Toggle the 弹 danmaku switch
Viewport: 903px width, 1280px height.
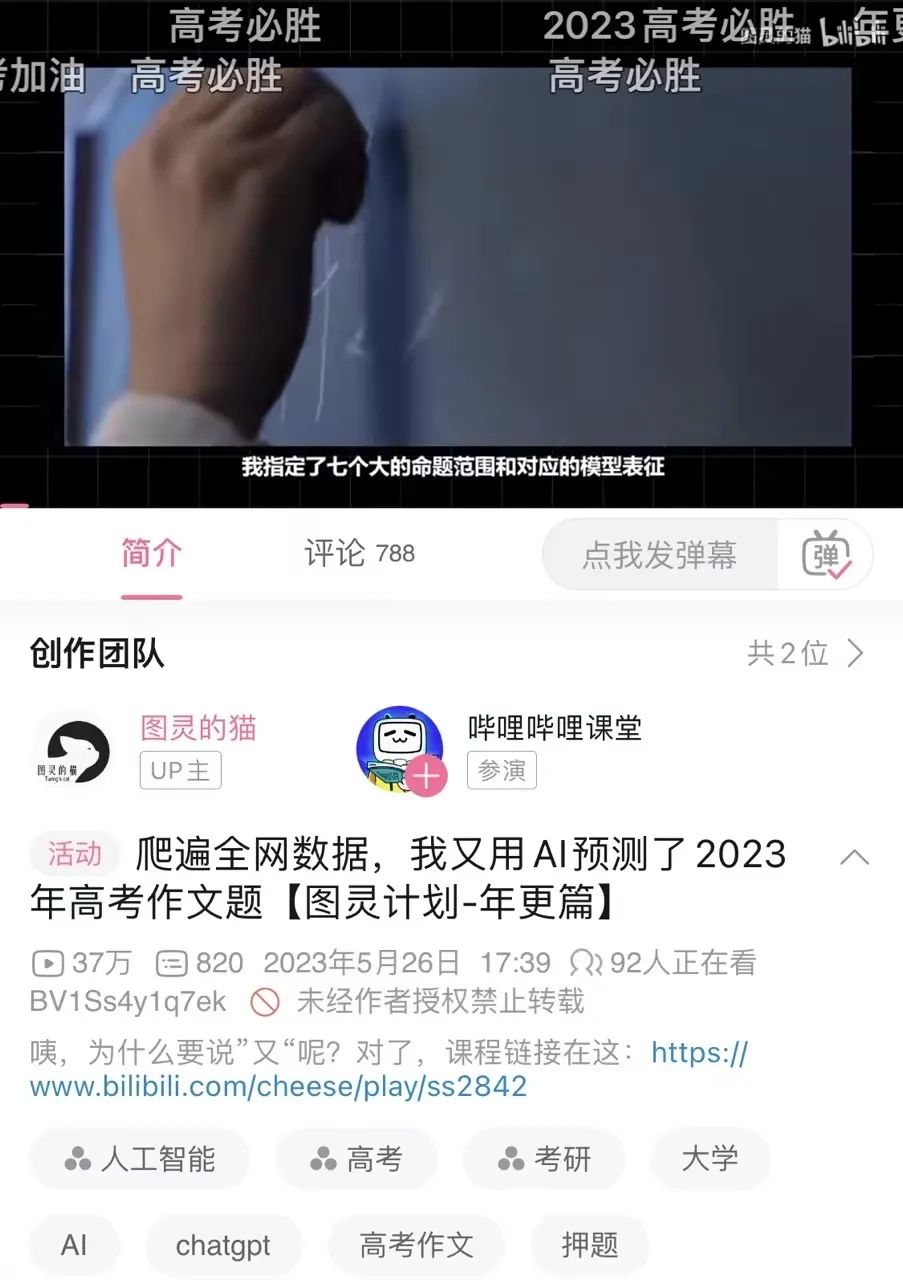click(826, 556)
